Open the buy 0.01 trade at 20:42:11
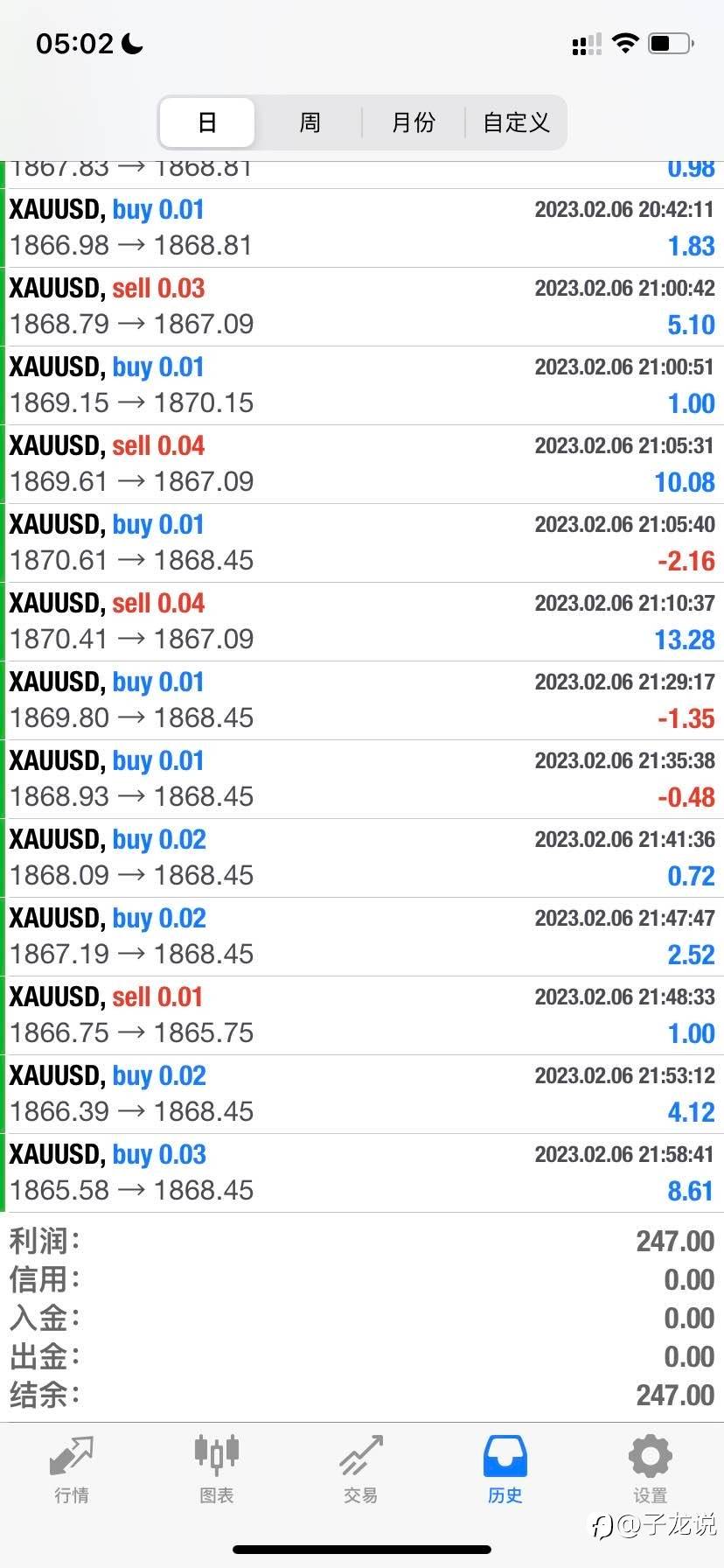The width and height of the screenshot is (724, 1568). click(x=362, y=228)
